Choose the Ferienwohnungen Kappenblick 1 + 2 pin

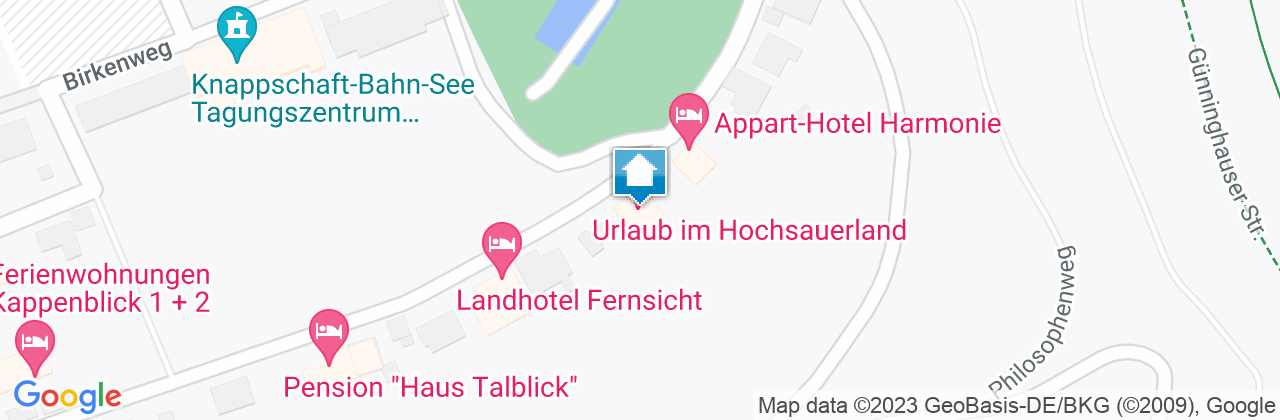click(37, 339)
